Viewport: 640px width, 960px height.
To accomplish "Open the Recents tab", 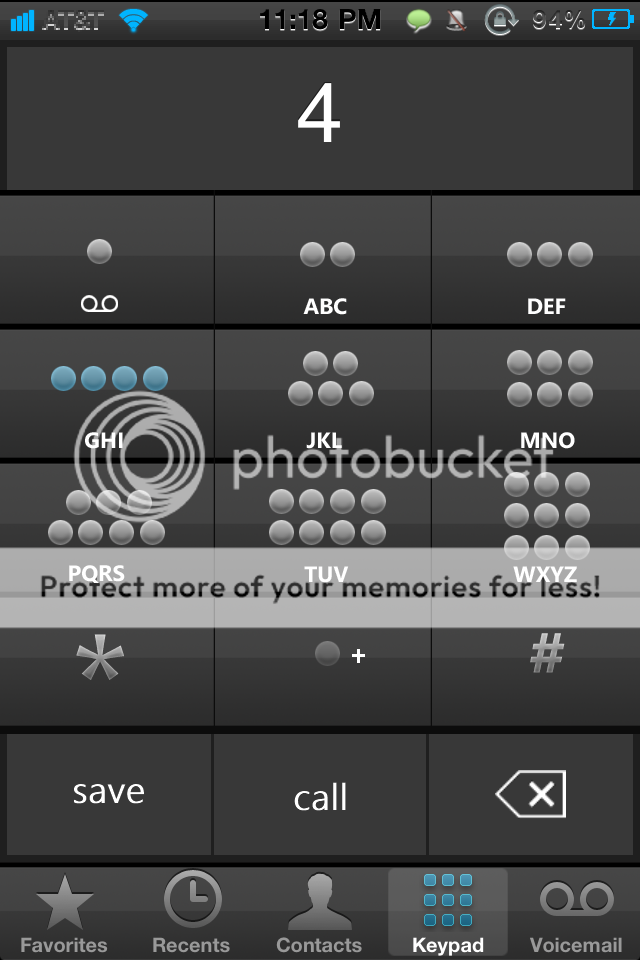I will 191,914.
